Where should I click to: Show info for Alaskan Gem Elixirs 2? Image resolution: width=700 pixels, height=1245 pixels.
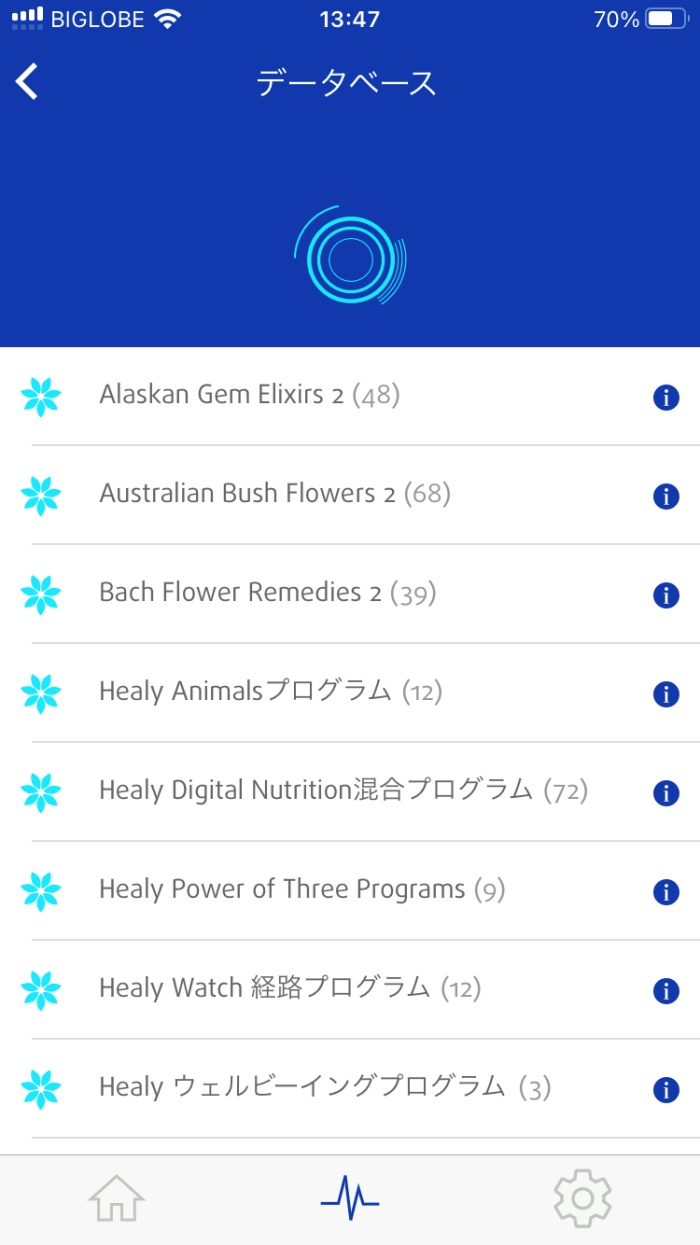click(x=666, y=398)
